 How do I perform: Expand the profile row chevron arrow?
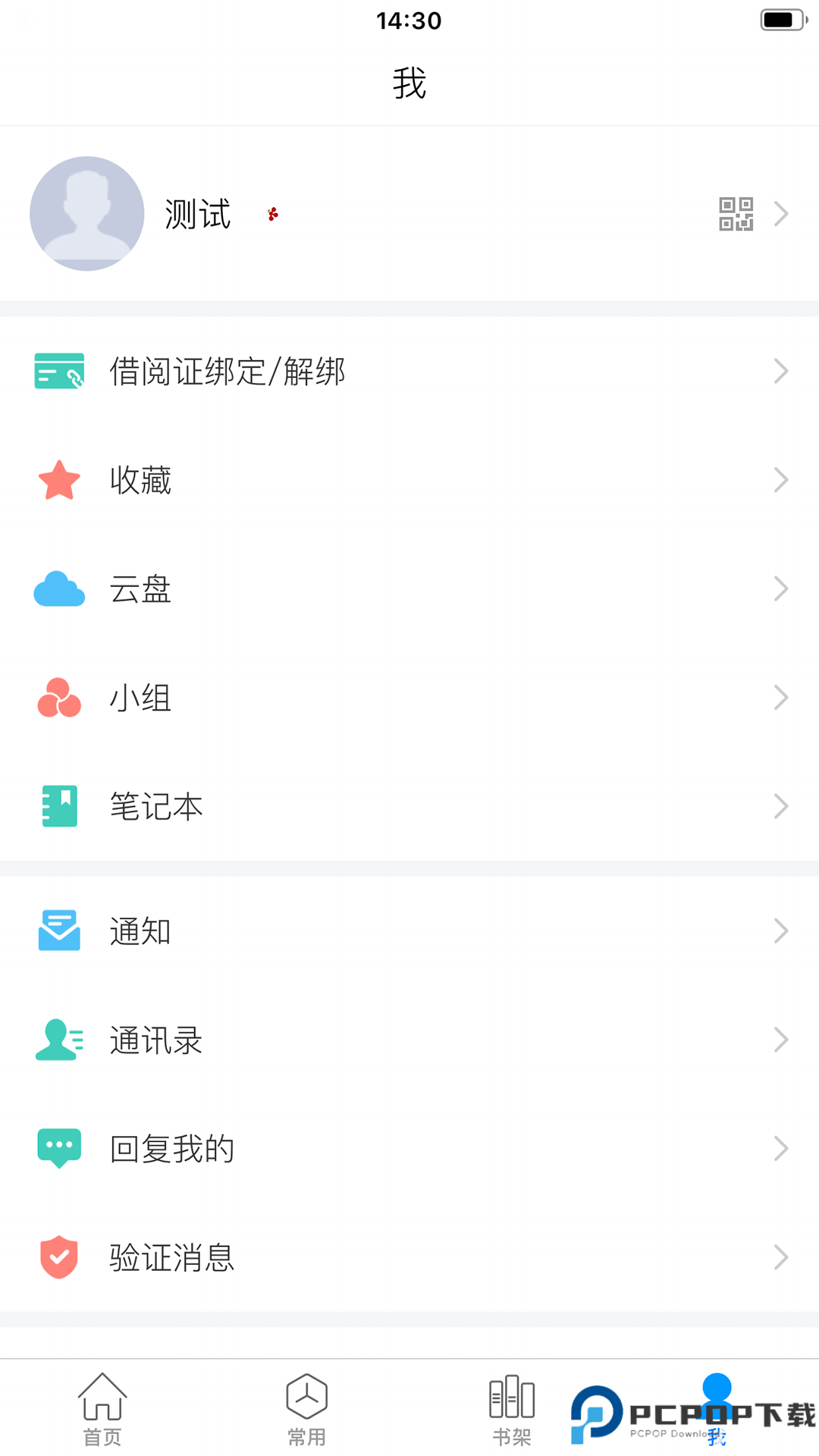click(782, 214)
